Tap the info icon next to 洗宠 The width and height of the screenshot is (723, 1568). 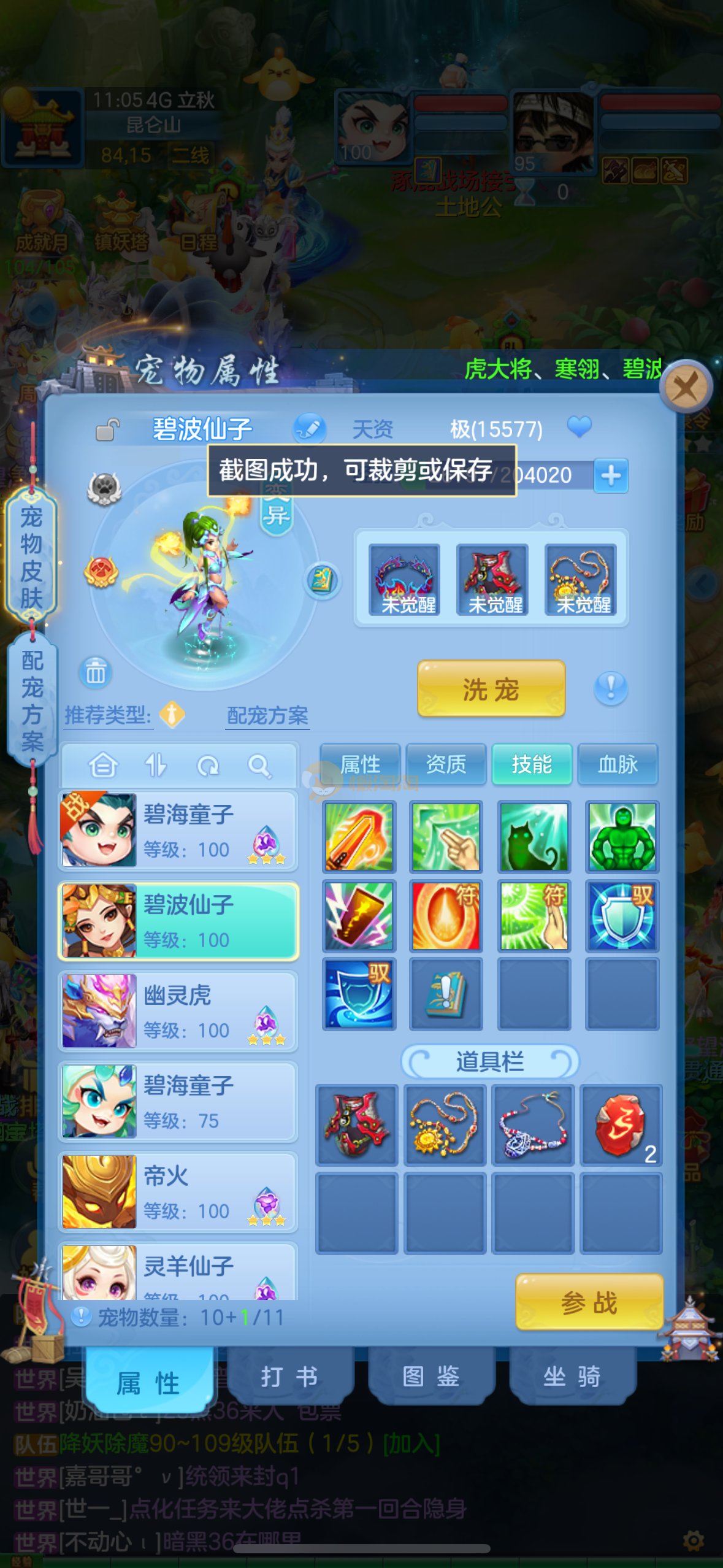coord(611,688)
